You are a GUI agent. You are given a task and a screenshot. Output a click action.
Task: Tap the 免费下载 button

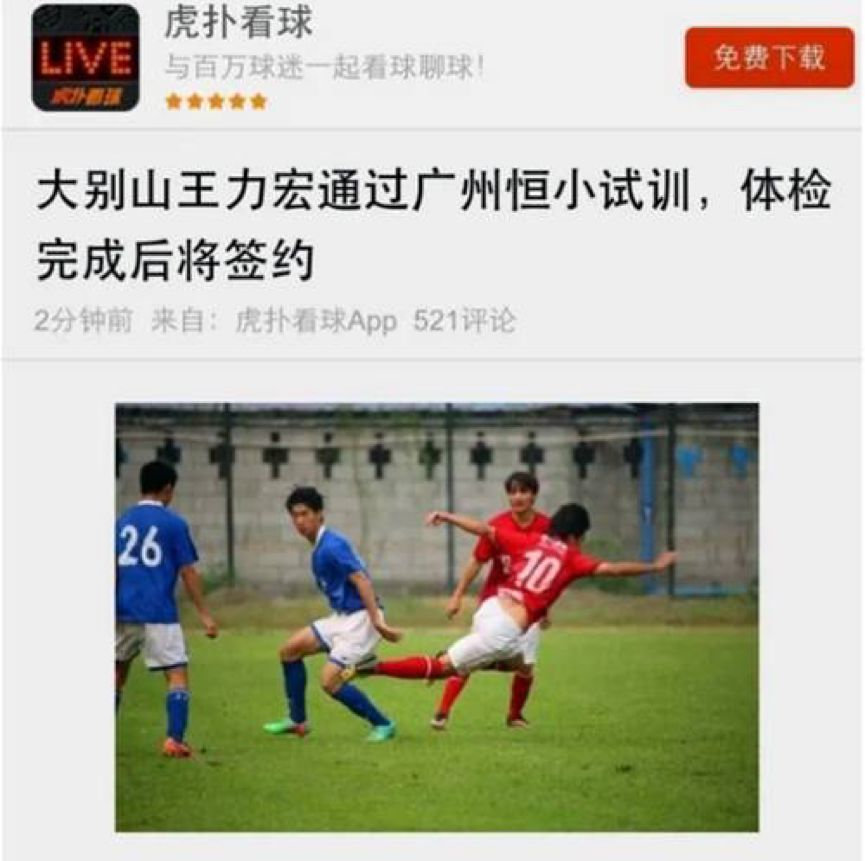tap(769, 57)
